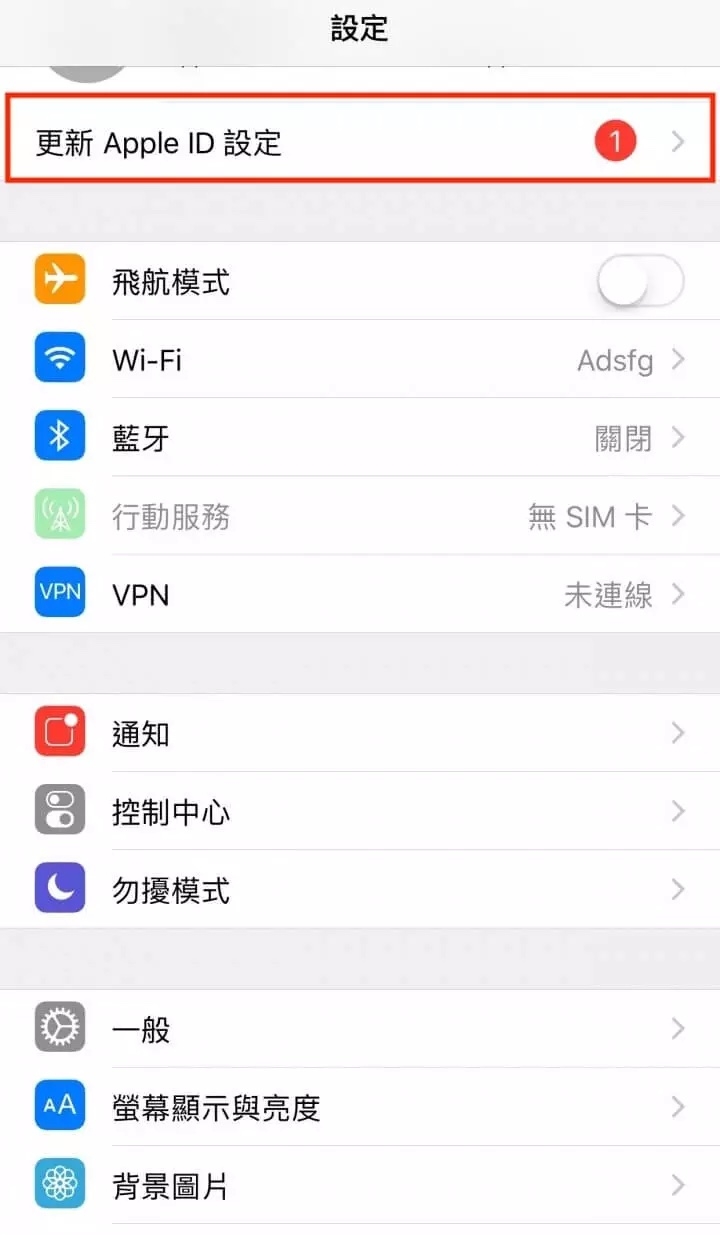Viewport: 720px width, 1235px height.
Task: Open Wi-Fi settings
Action: tap(360, 360)
